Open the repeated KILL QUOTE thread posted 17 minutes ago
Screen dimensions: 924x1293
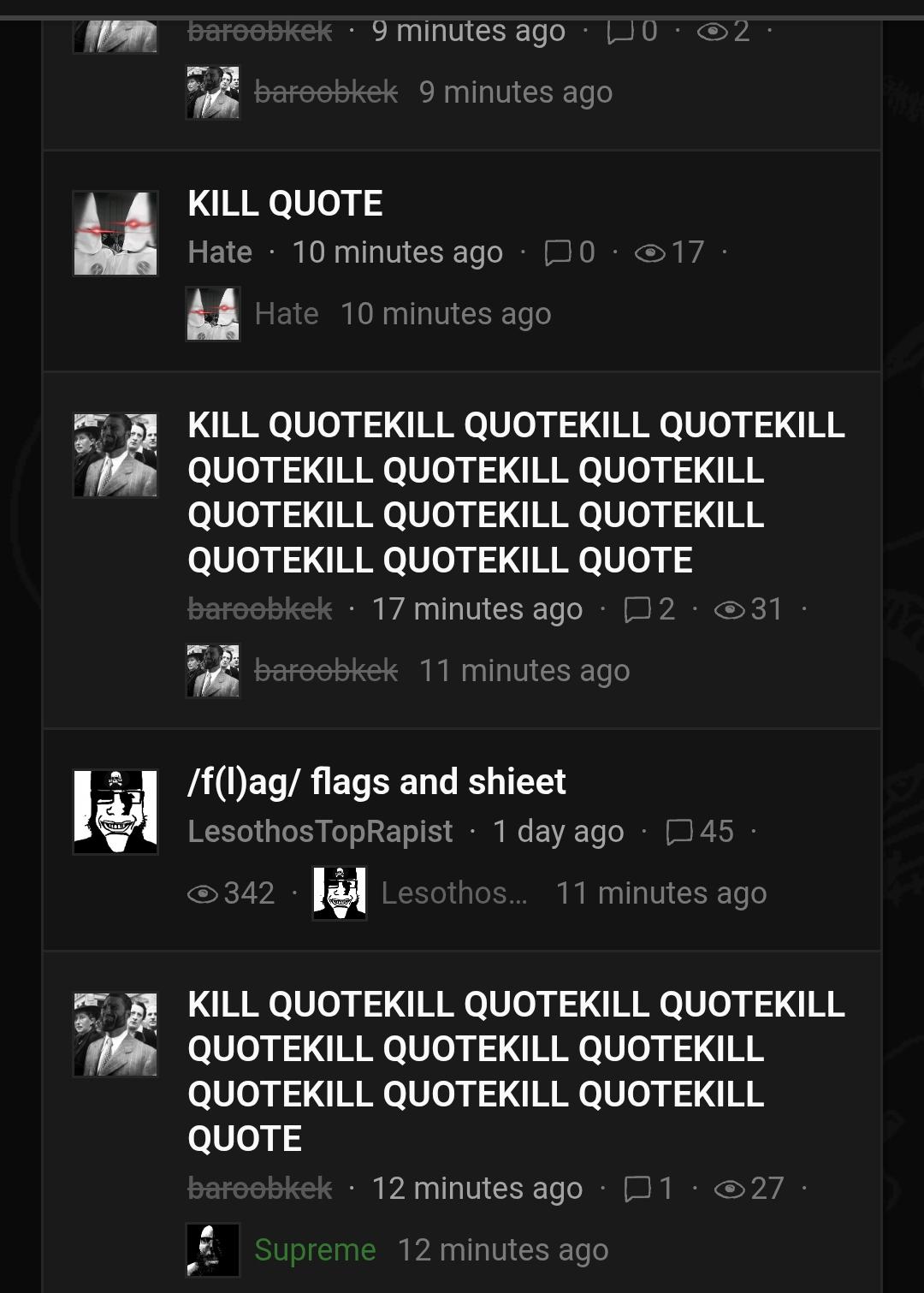pyautogui.click(x=516, y=492)
